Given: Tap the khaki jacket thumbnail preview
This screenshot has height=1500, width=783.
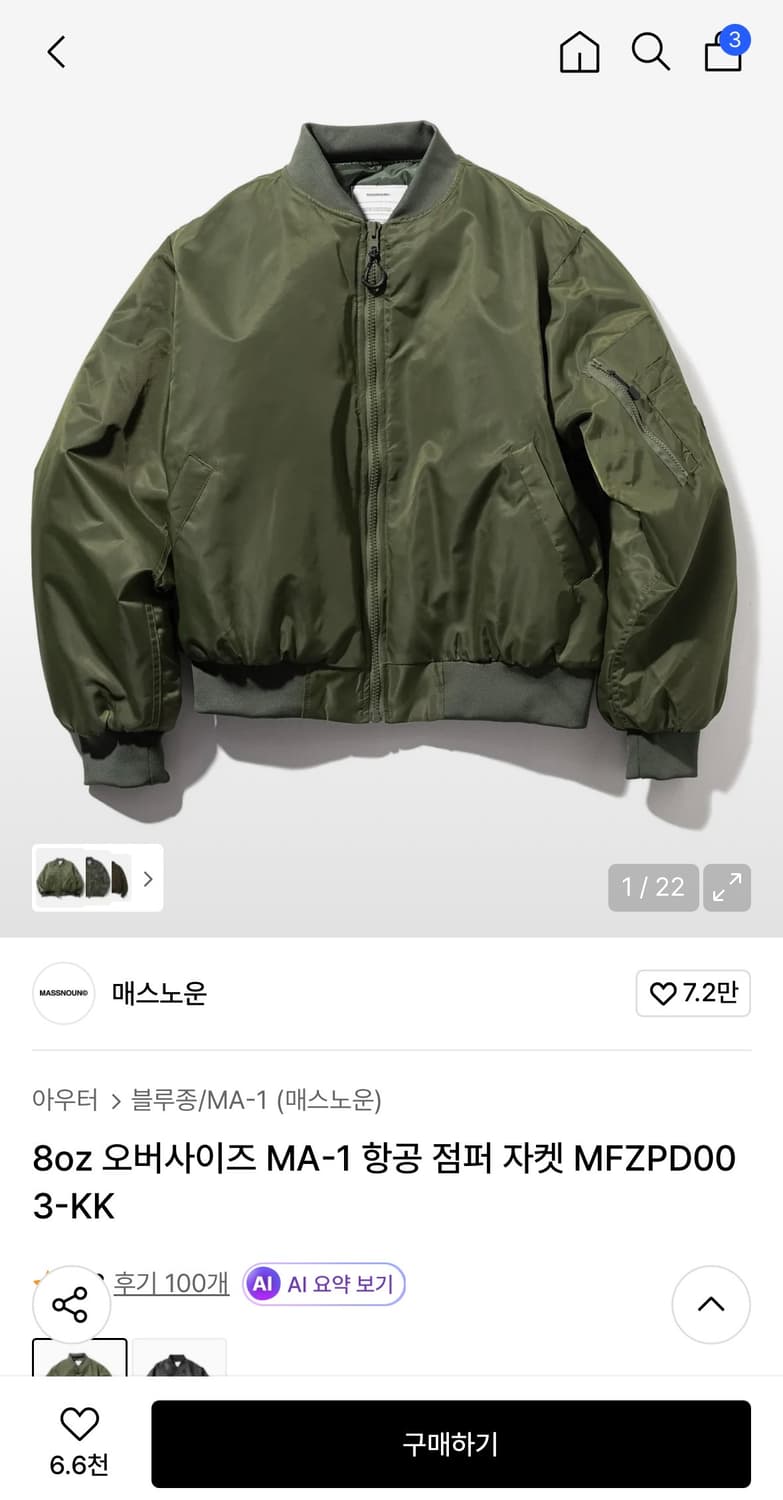Looking at the screenshot, I should coord(80,1366).
